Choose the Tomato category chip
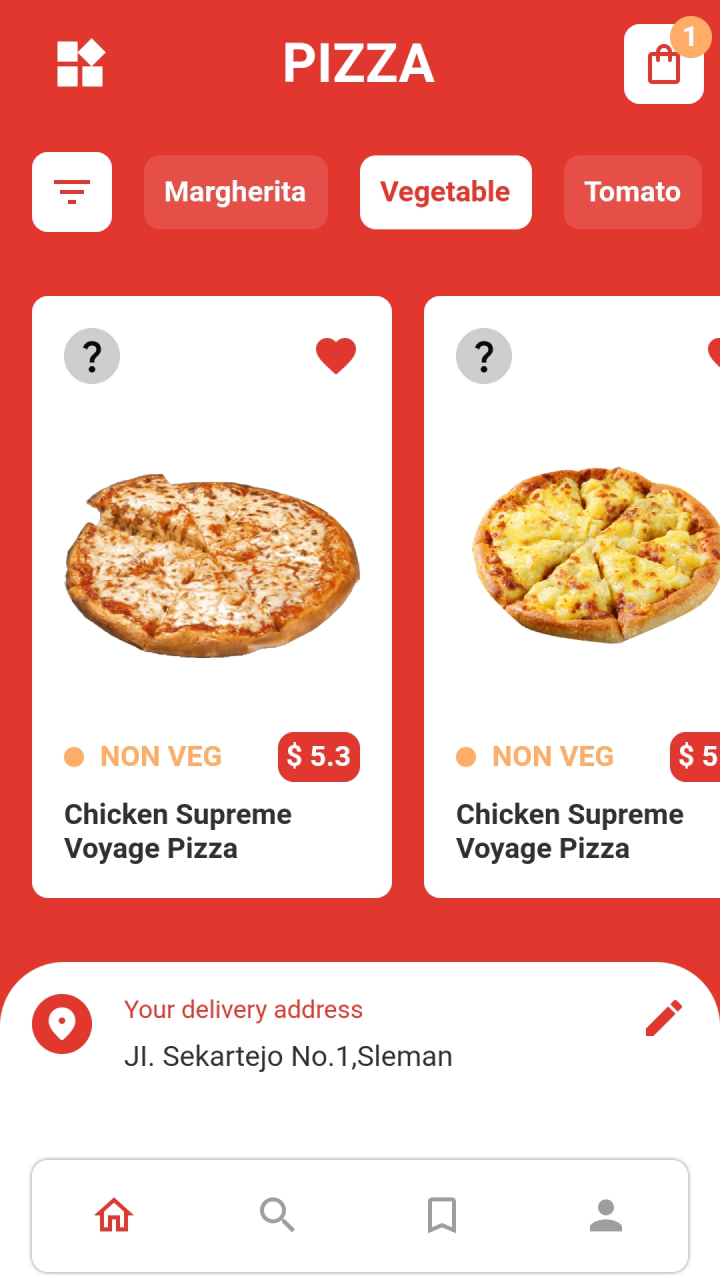This screenshot has height=1280, width=720. point(632,192)
